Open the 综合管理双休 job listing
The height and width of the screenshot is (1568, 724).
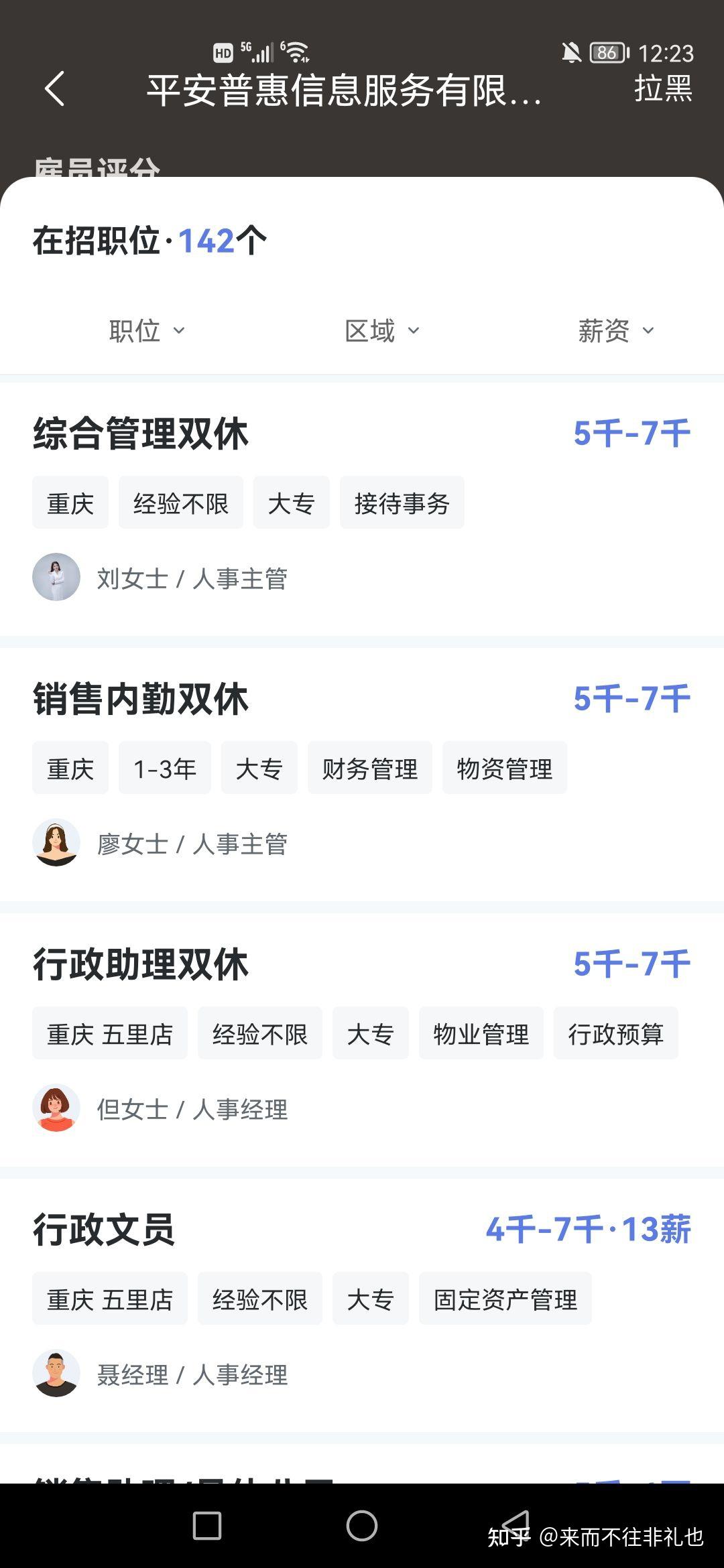[x=141, y=434]
